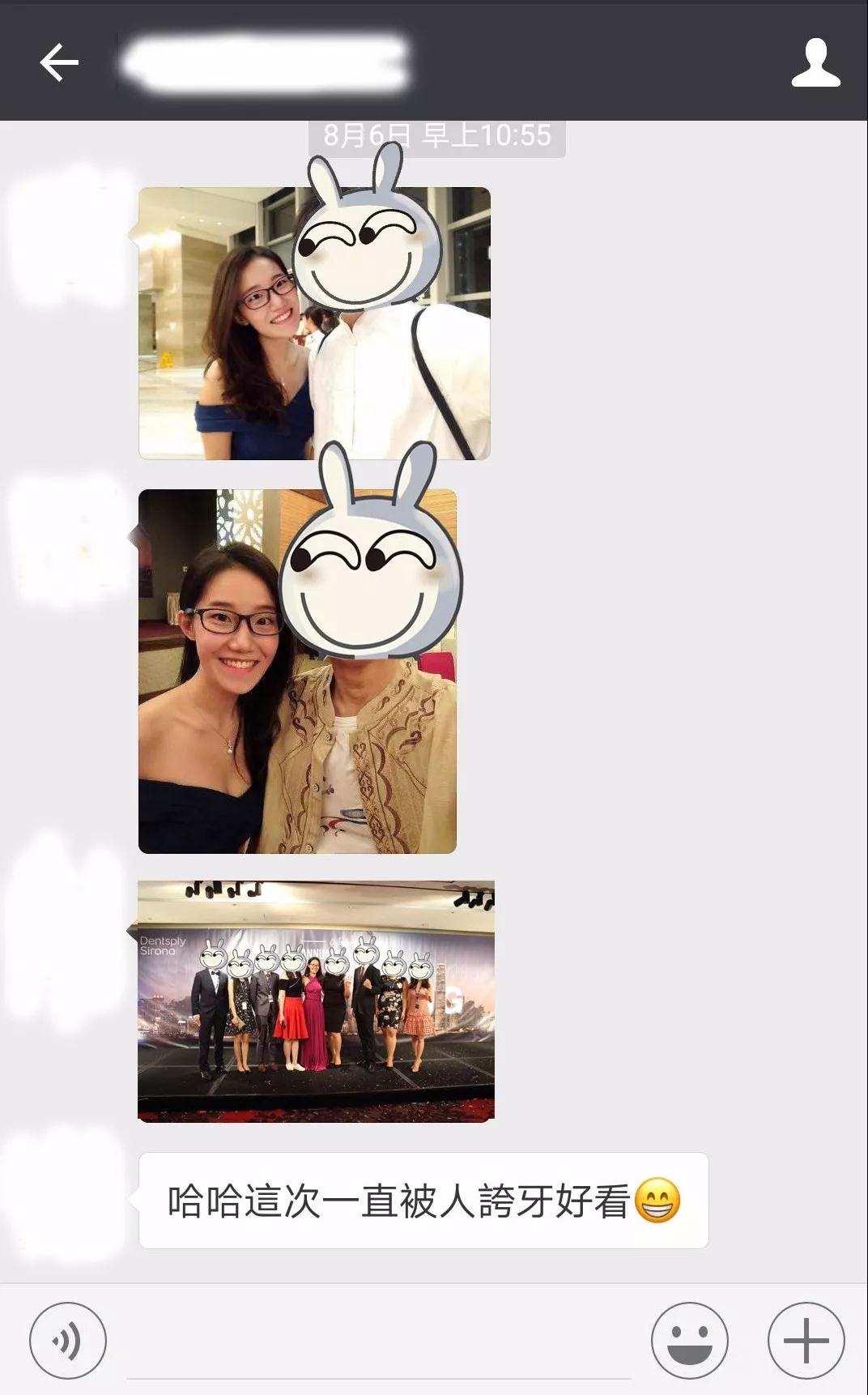Open the selfie photo with white shirt
868x1395 pixels.
(x=314, y=324)
